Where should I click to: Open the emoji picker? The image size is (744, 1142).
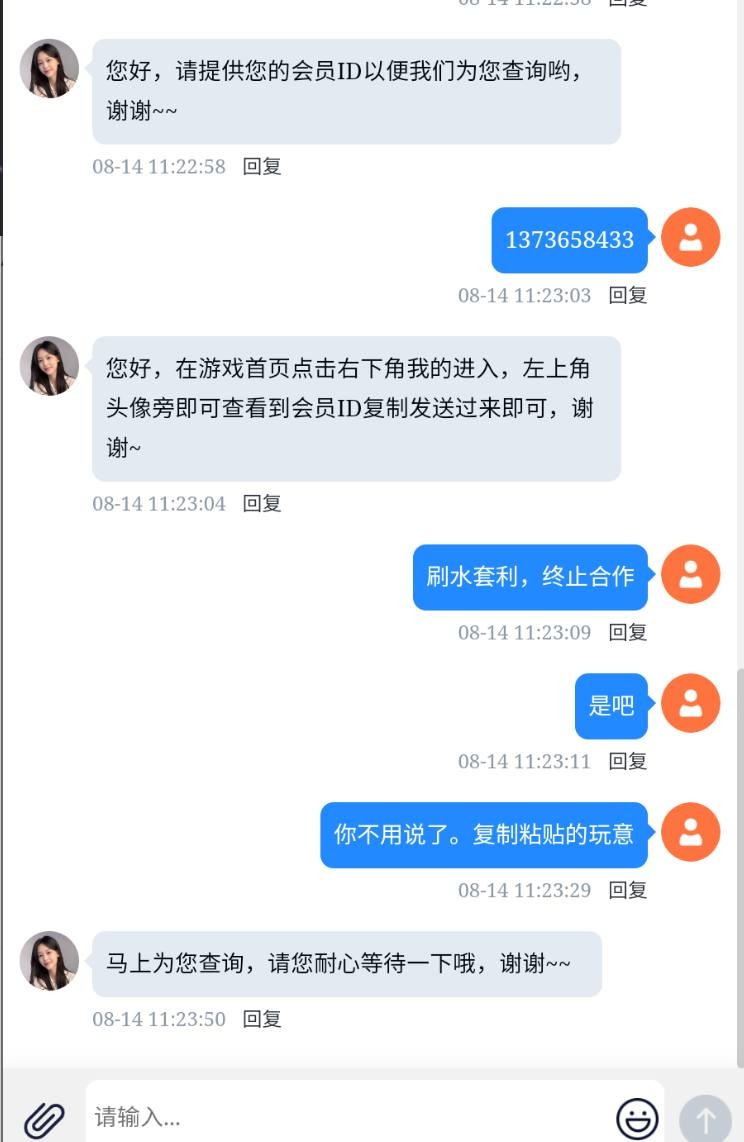(637, 1117)
